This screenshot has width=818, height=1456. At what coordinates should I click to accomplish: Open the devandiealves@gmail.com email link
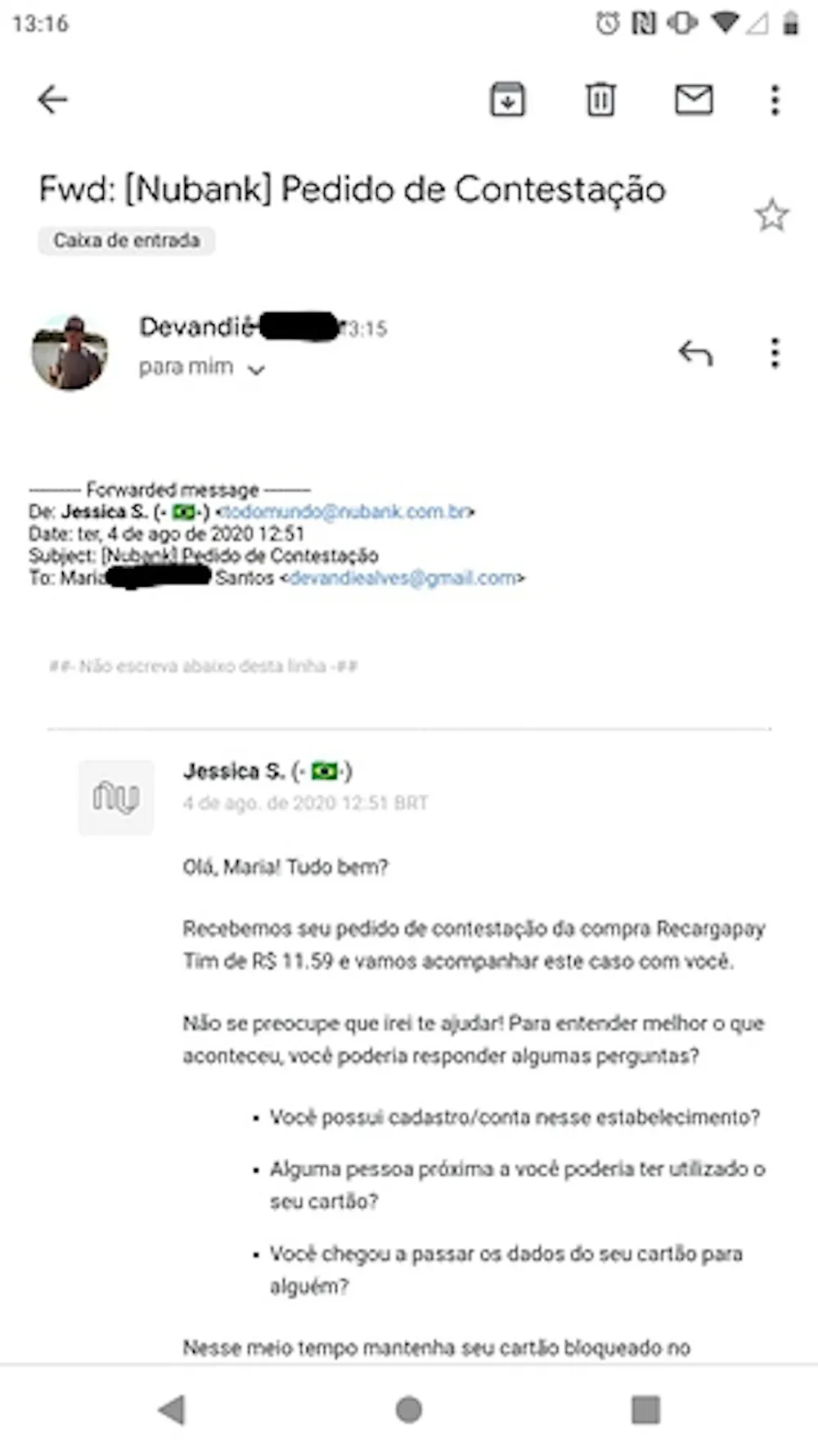pos(402,579)
